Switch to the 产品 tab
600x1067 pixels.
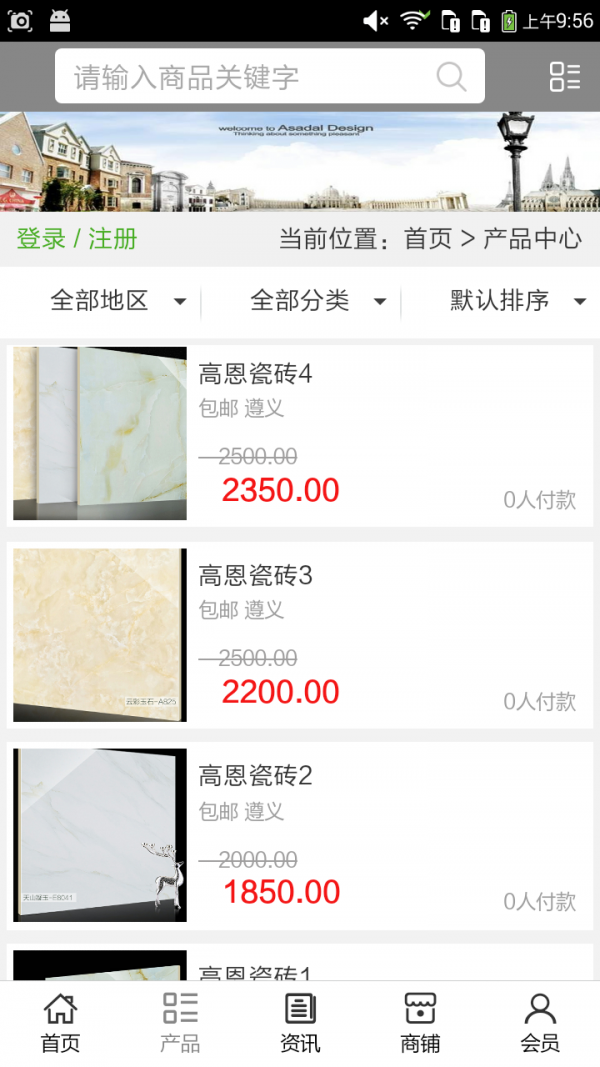point(180,1023)
